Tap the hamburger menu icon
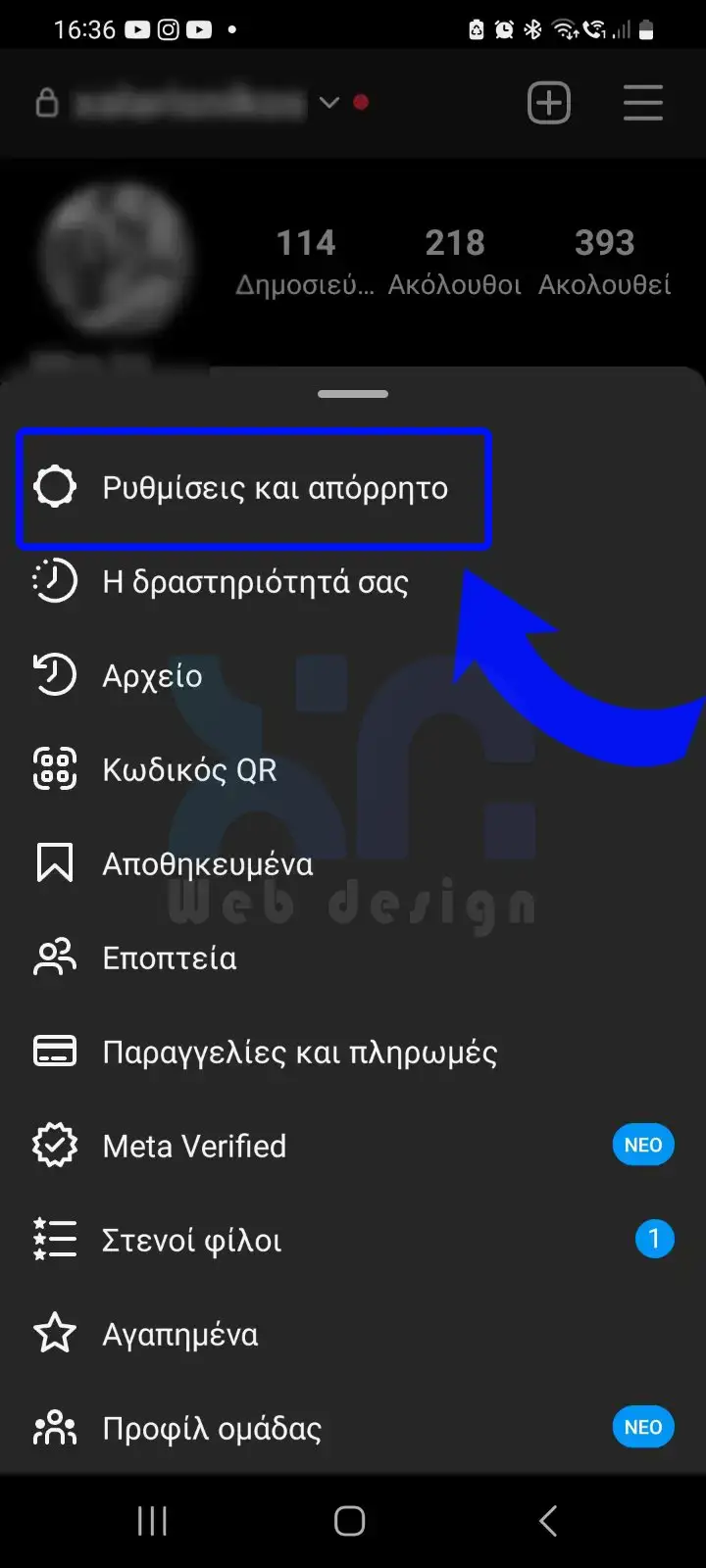Screen dimensions: 706x1568 [643, 103]
